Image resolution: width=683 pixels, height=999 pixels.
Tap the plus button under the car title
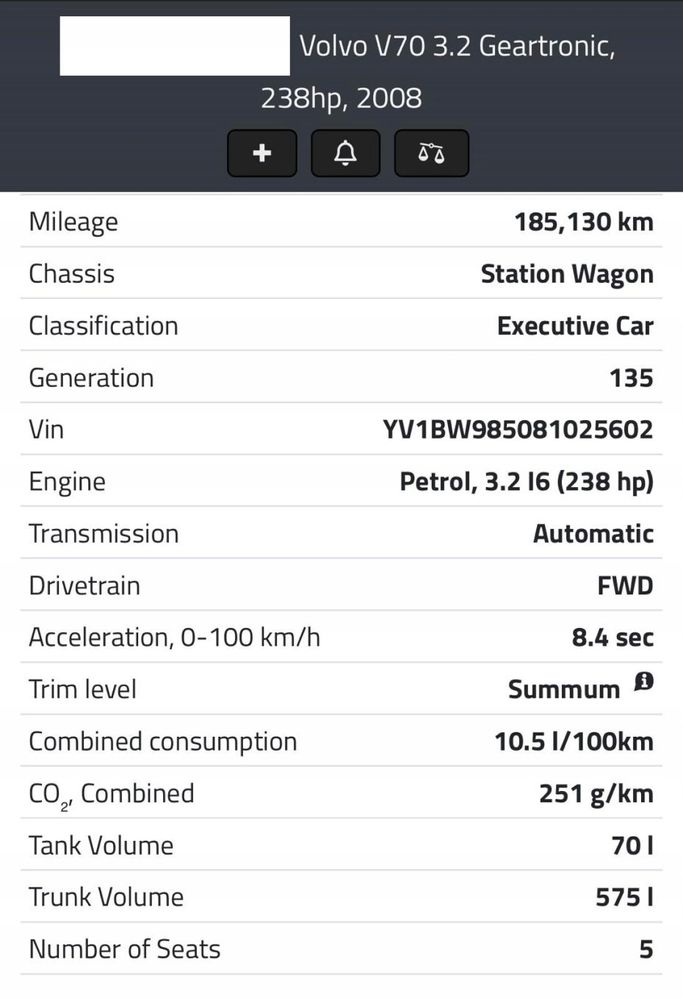point(262,153)
